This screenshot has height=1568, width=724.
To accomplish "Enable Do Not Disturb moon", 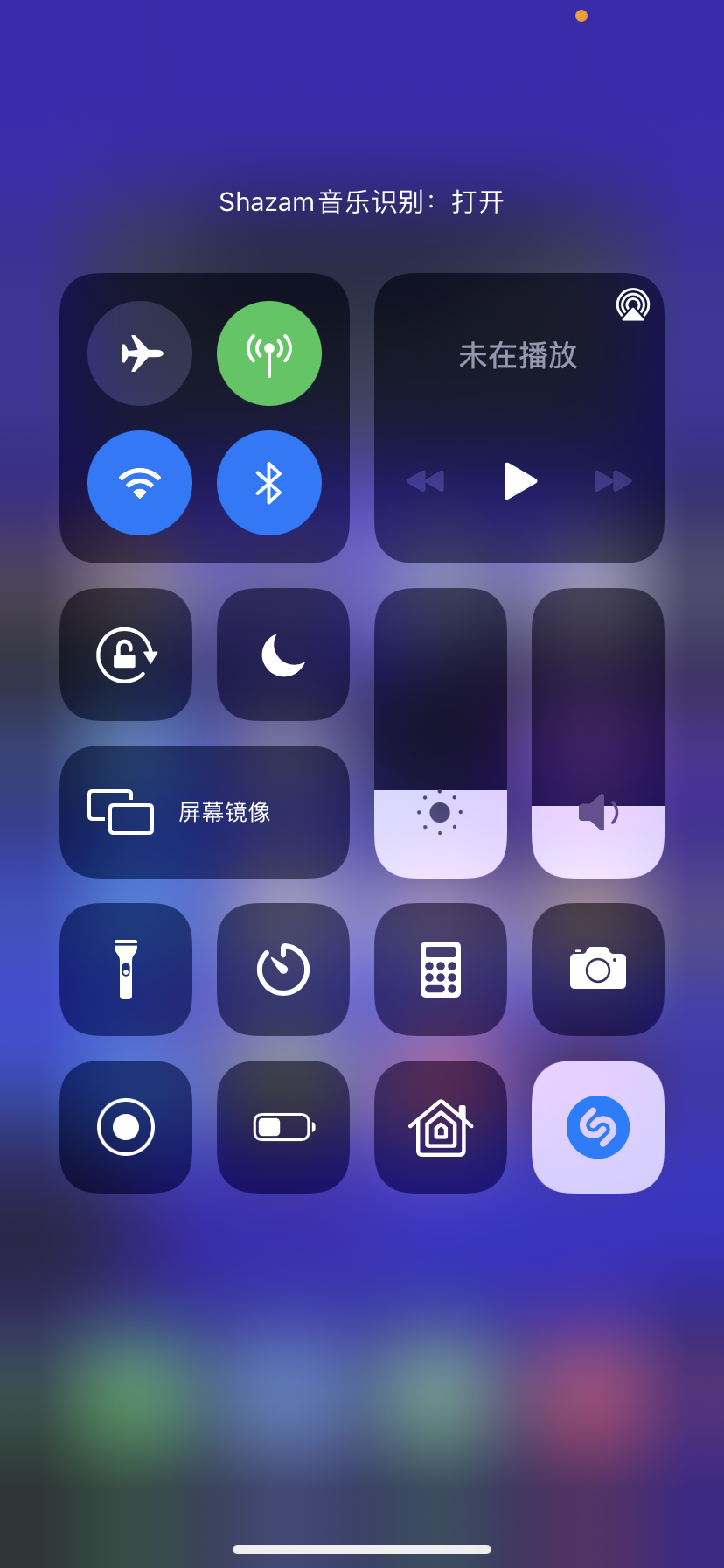I will click(283, 654).
